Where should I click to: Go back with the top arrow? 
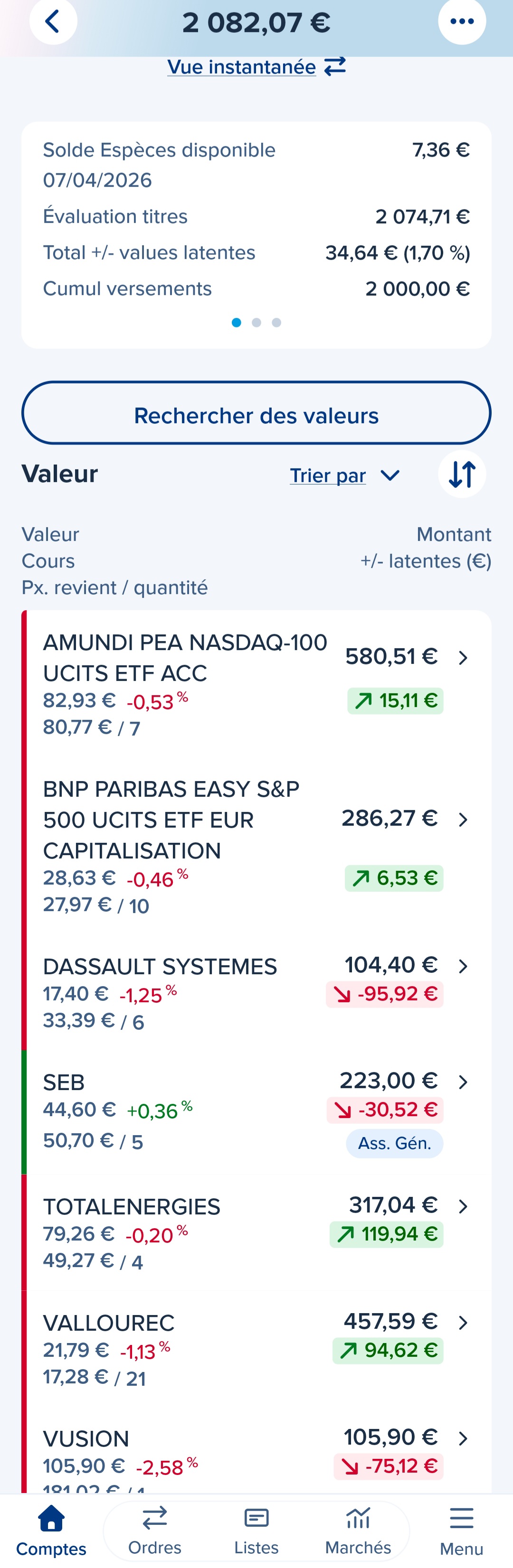(x=53, y=21)
